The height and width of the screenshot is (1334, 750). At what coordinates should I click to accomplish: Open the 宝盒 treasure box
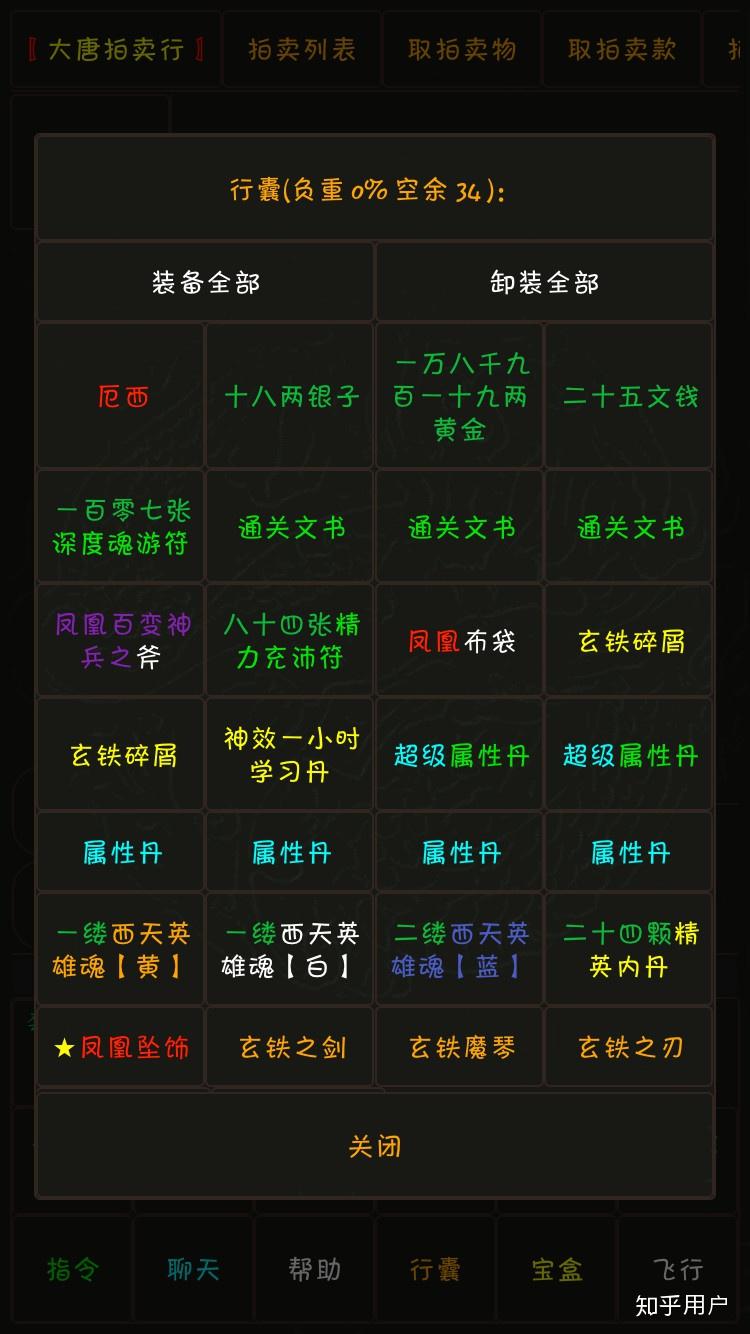pyautogui.click(x=556, y=1272)
